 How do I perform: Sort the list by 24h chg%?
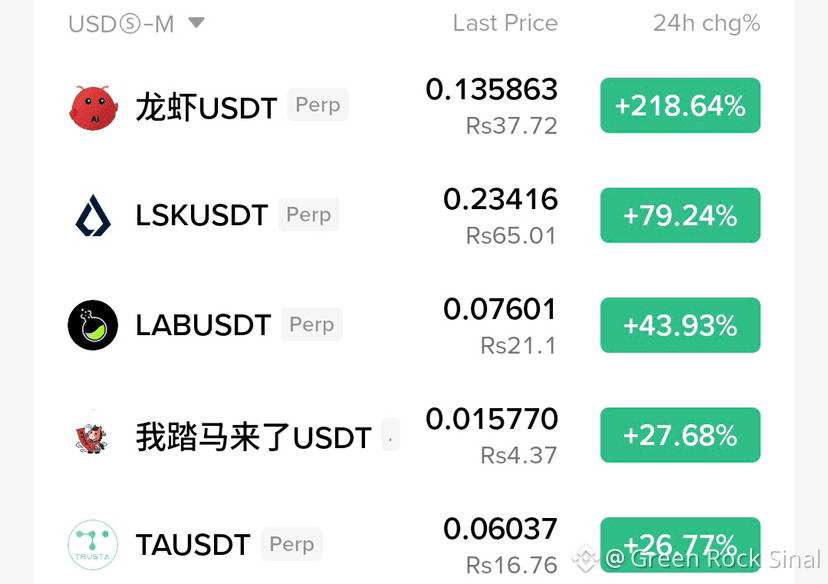(x=706, y=23)
